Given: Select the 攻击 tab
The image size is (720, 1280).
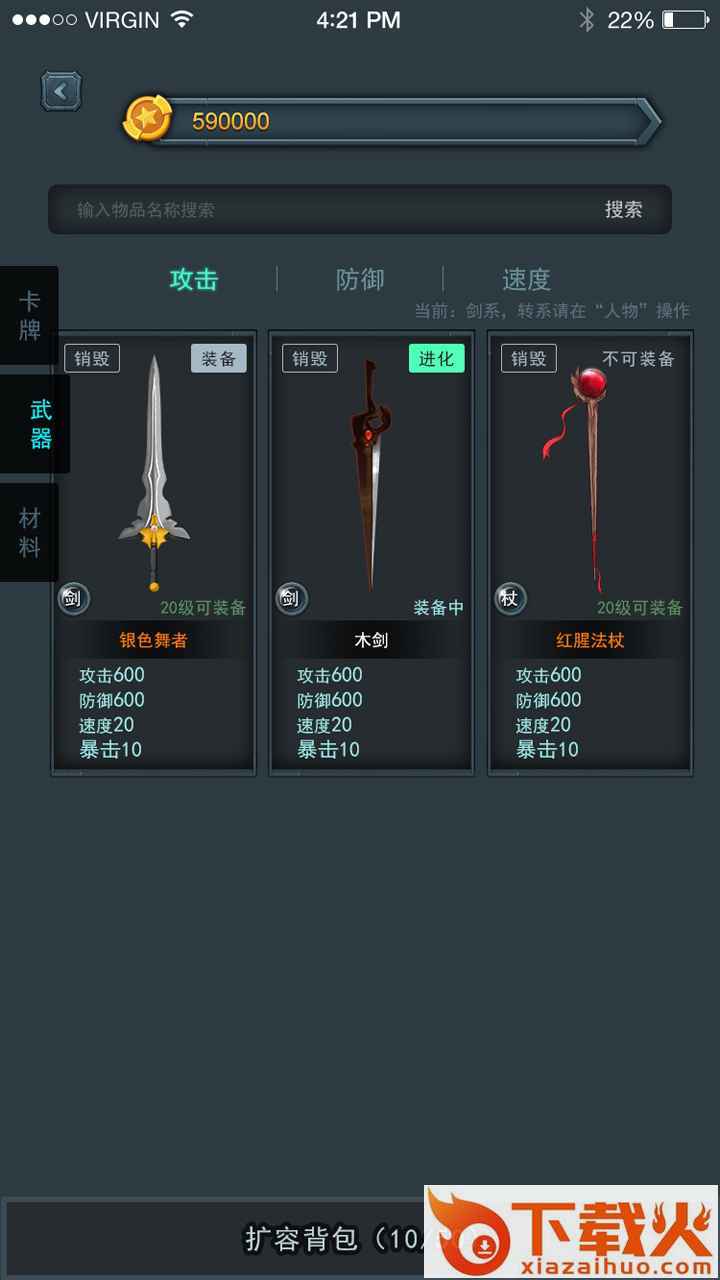Looking at the screenshot, I should click(x=194, y=280).
